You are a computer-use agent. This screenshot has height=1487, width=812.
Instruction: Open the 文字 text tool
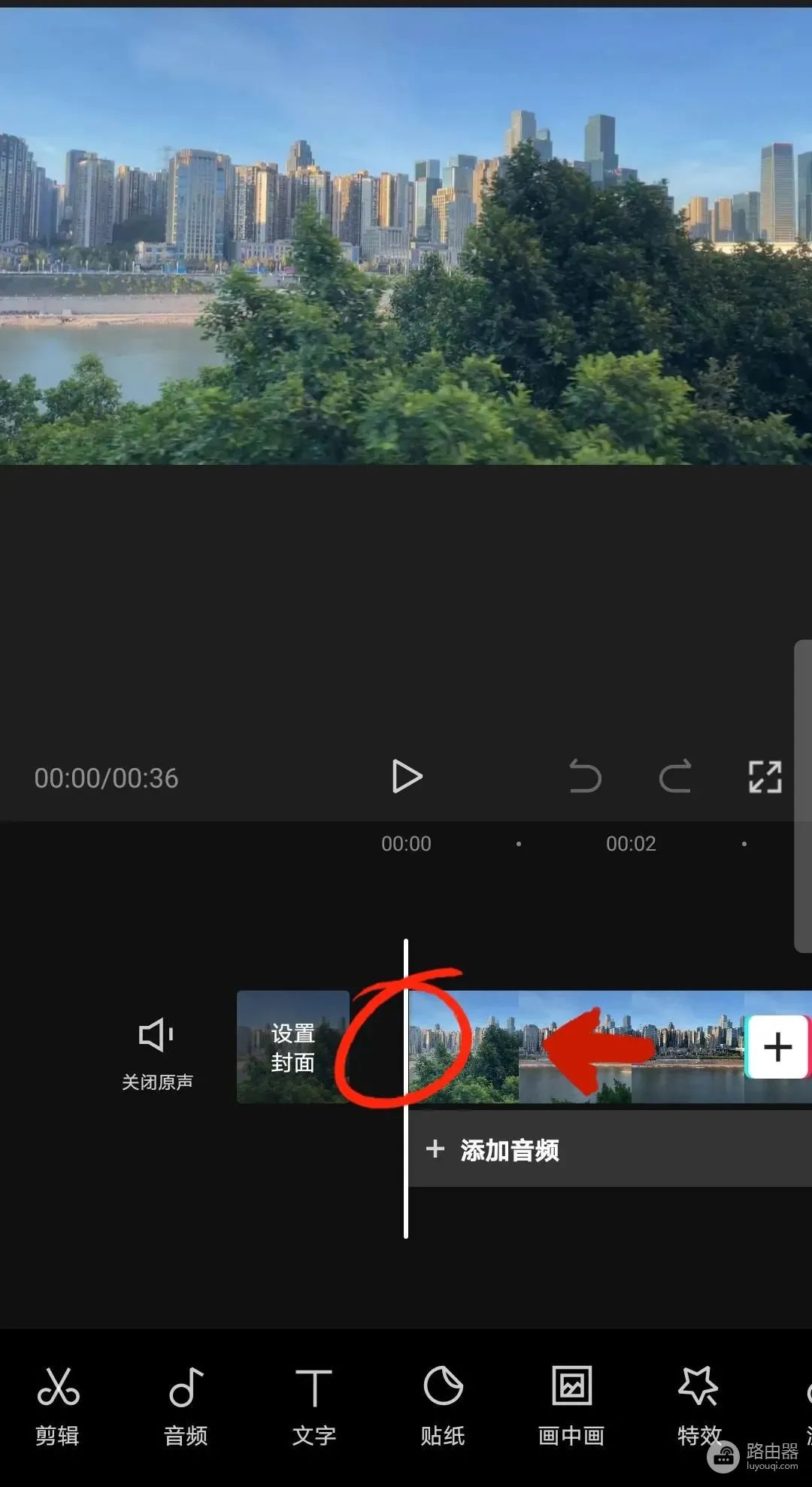[x=314, y=1405]
